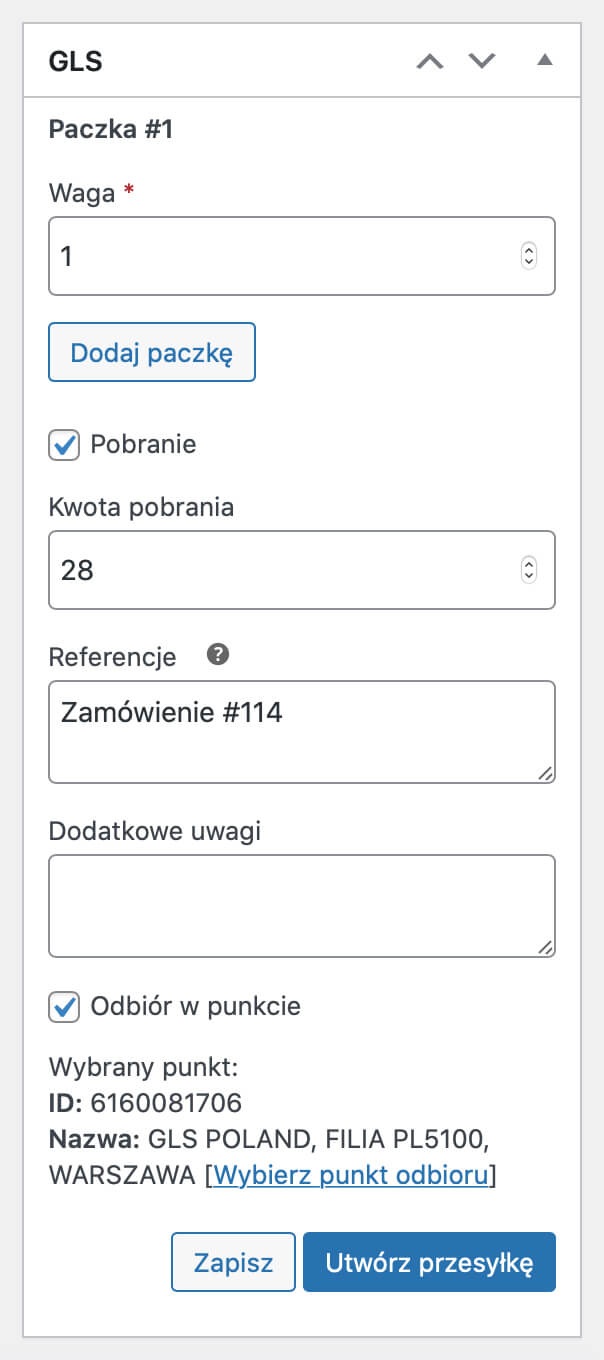
Task: Focus the Dodatkowe uwagi text area
Action: [x=302, y=906]
